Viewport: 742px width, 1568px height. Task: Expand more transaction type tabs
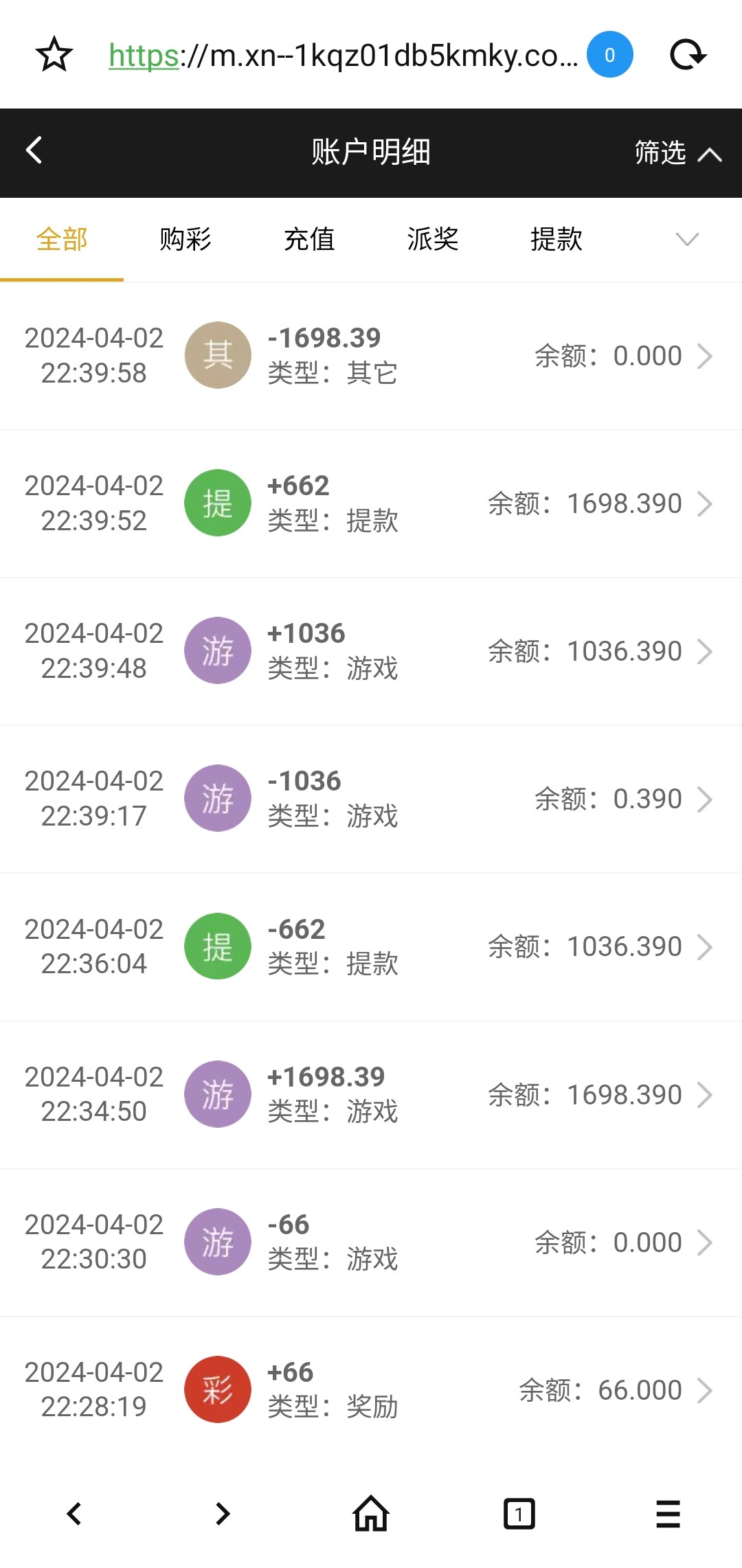coord(687,240)
